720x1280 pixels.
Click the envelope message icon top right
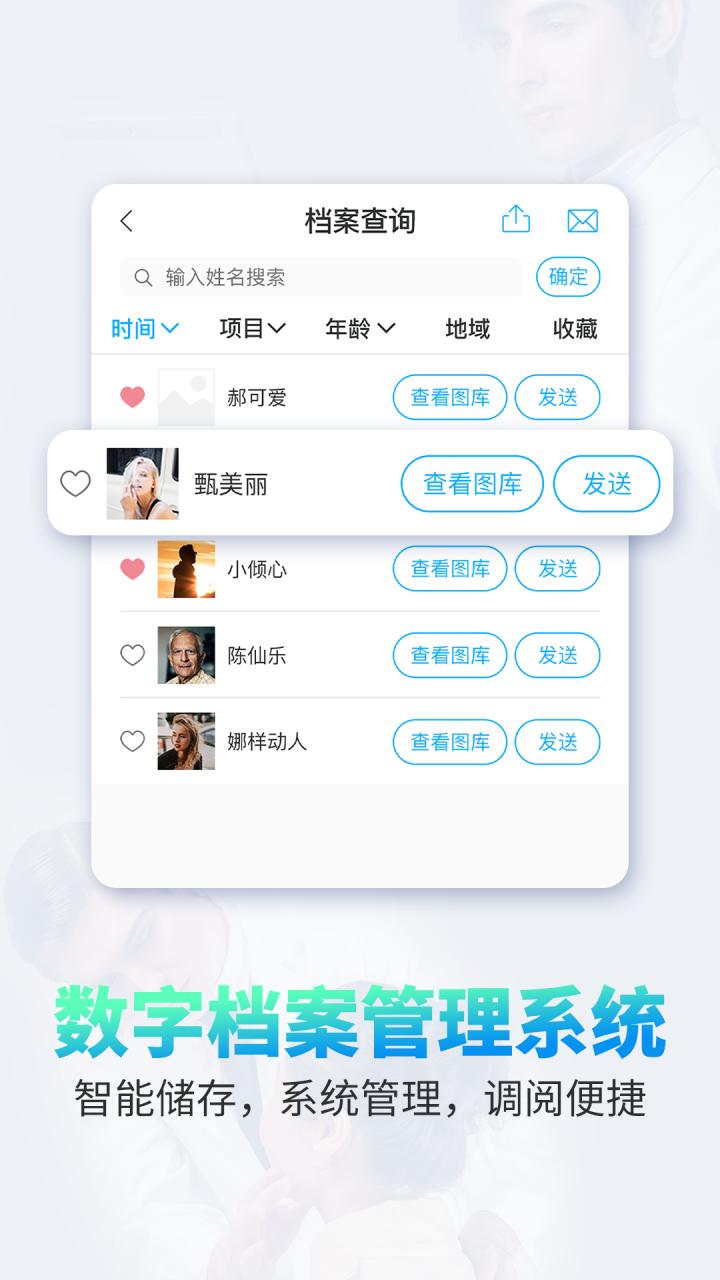coord(583,221)
